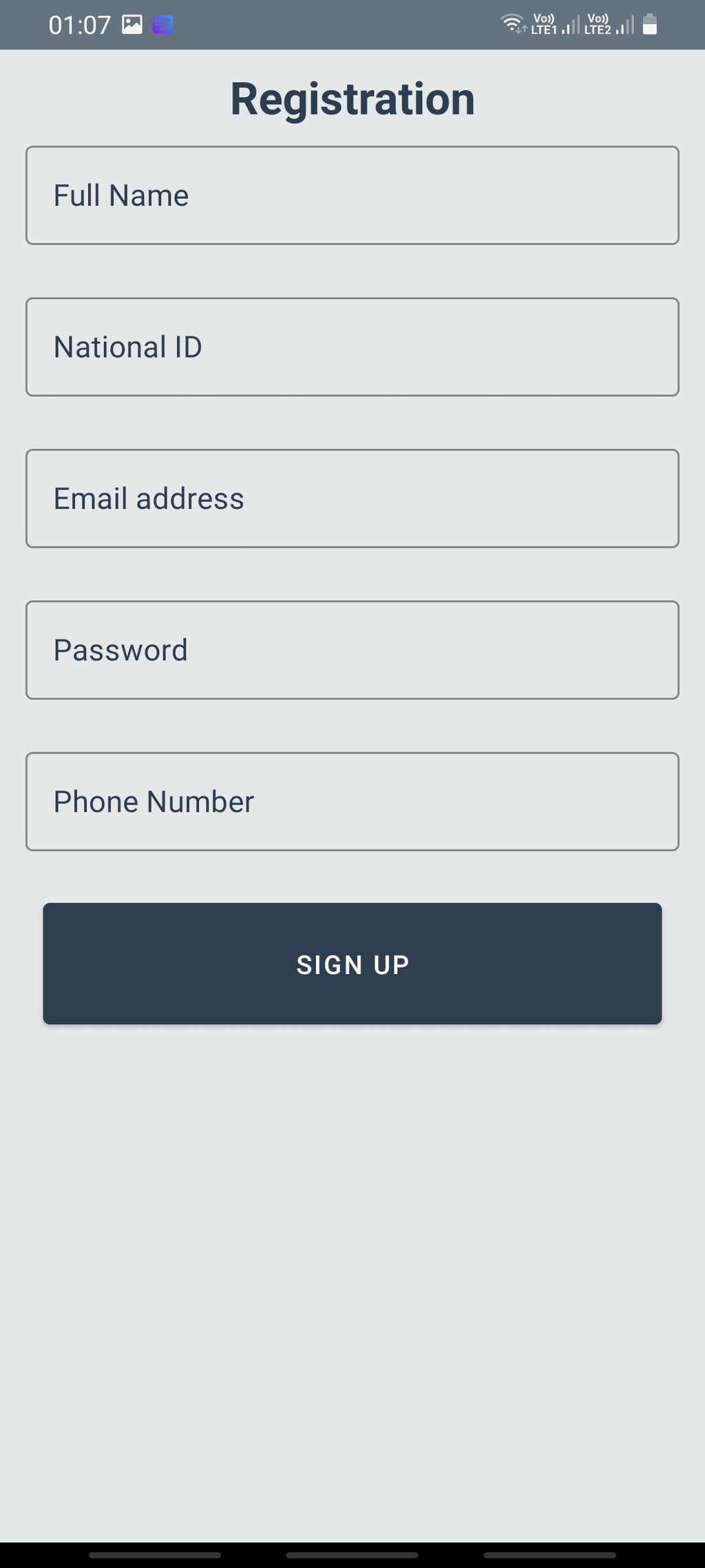
Task: Focus the Phone Number field
Action: pyautogui.click(x=352, y=801)
